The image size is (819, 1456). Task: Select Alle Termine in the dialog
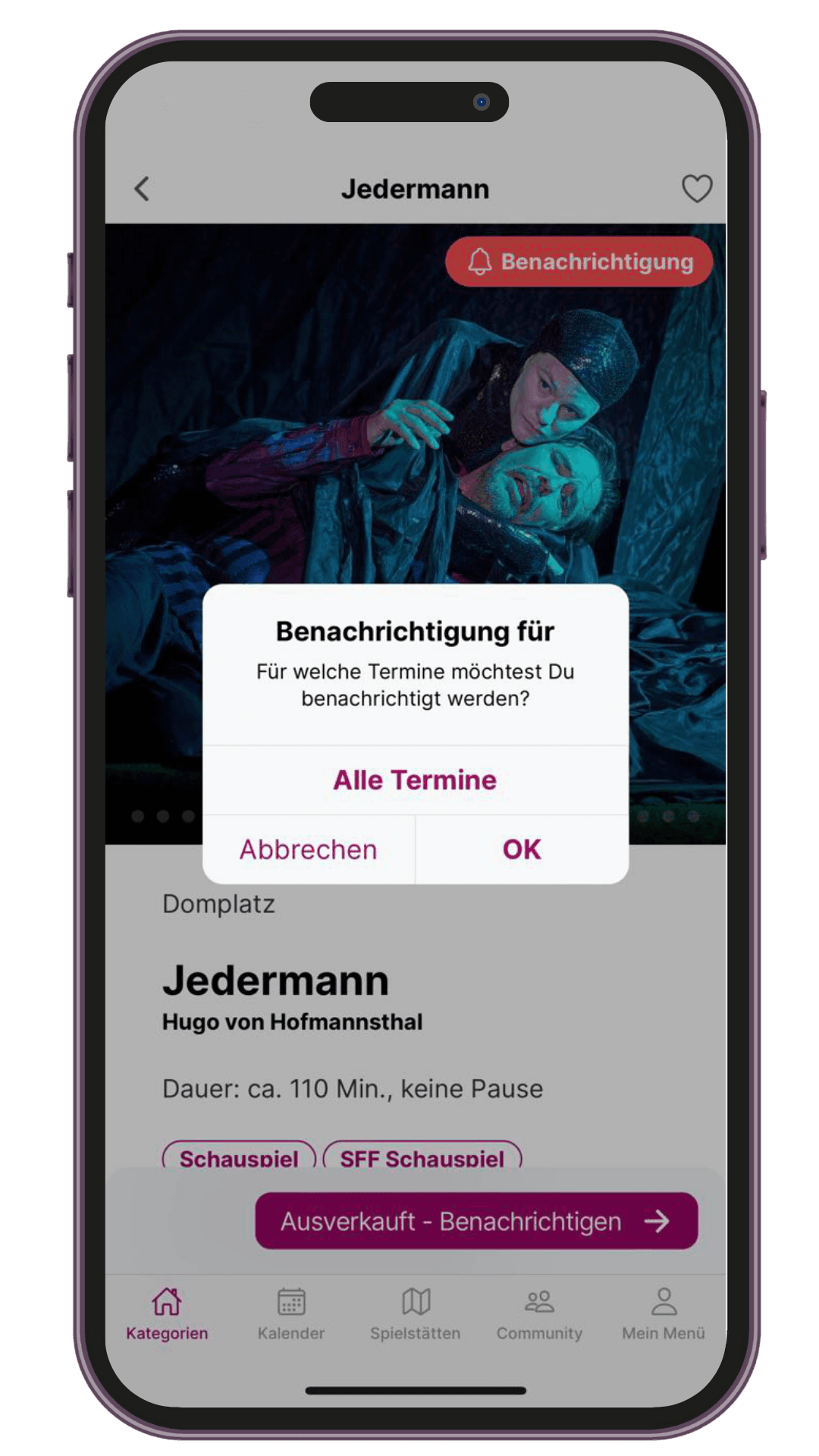pyautogui.click(x=415, y=780)
